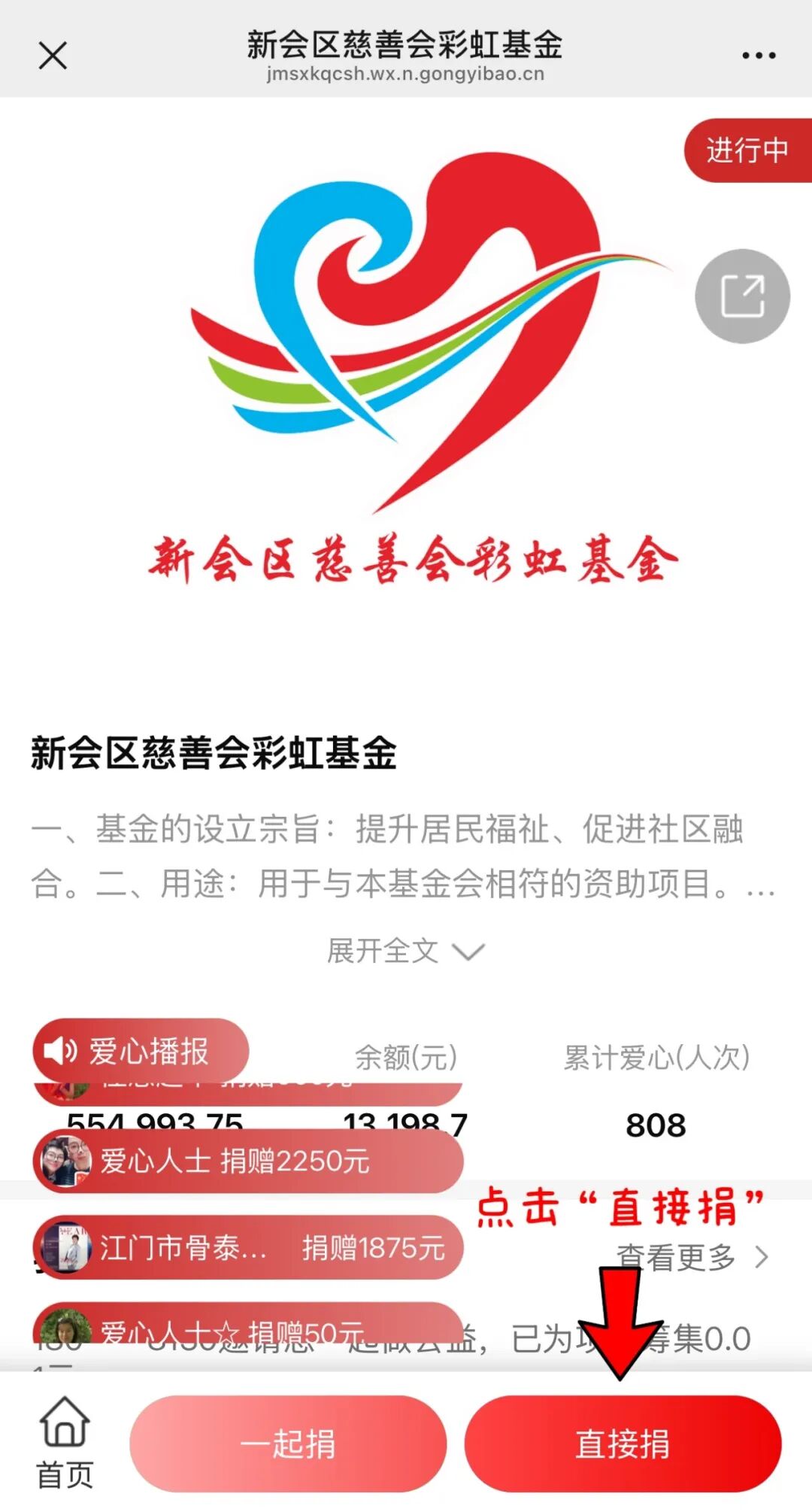Expand full text with 展开全文

pyautogui.click(x=405, y=952)
